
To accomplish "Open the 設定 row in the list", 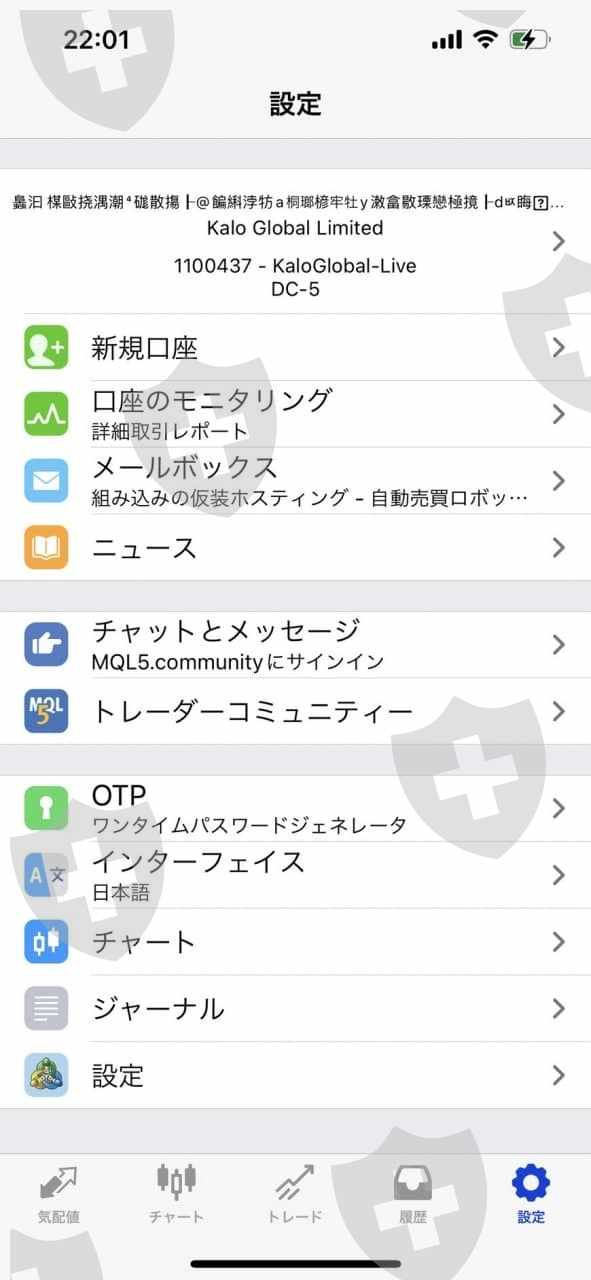I will pyautogui.click(x=295, y=1075).
